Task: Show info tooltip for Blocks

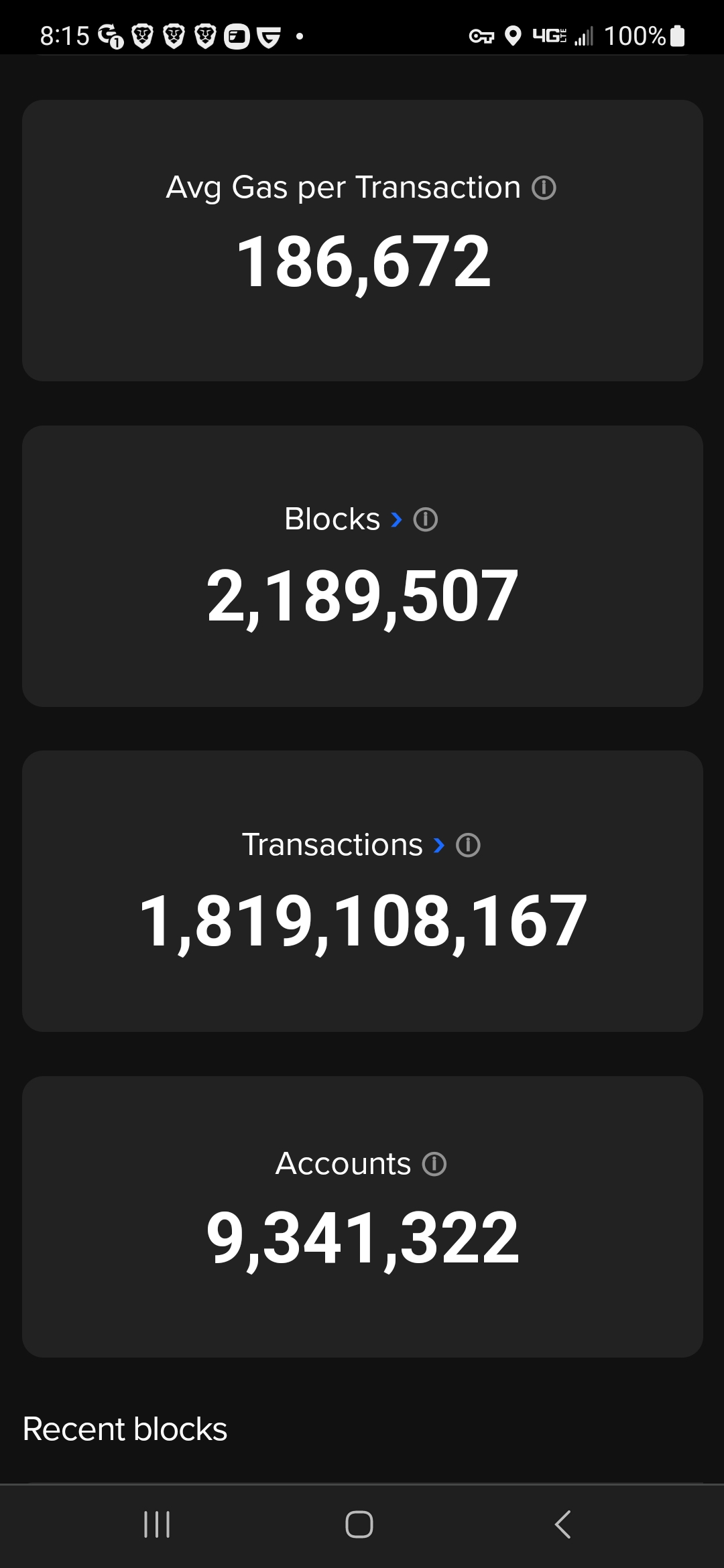Action: tap(425, 519)
